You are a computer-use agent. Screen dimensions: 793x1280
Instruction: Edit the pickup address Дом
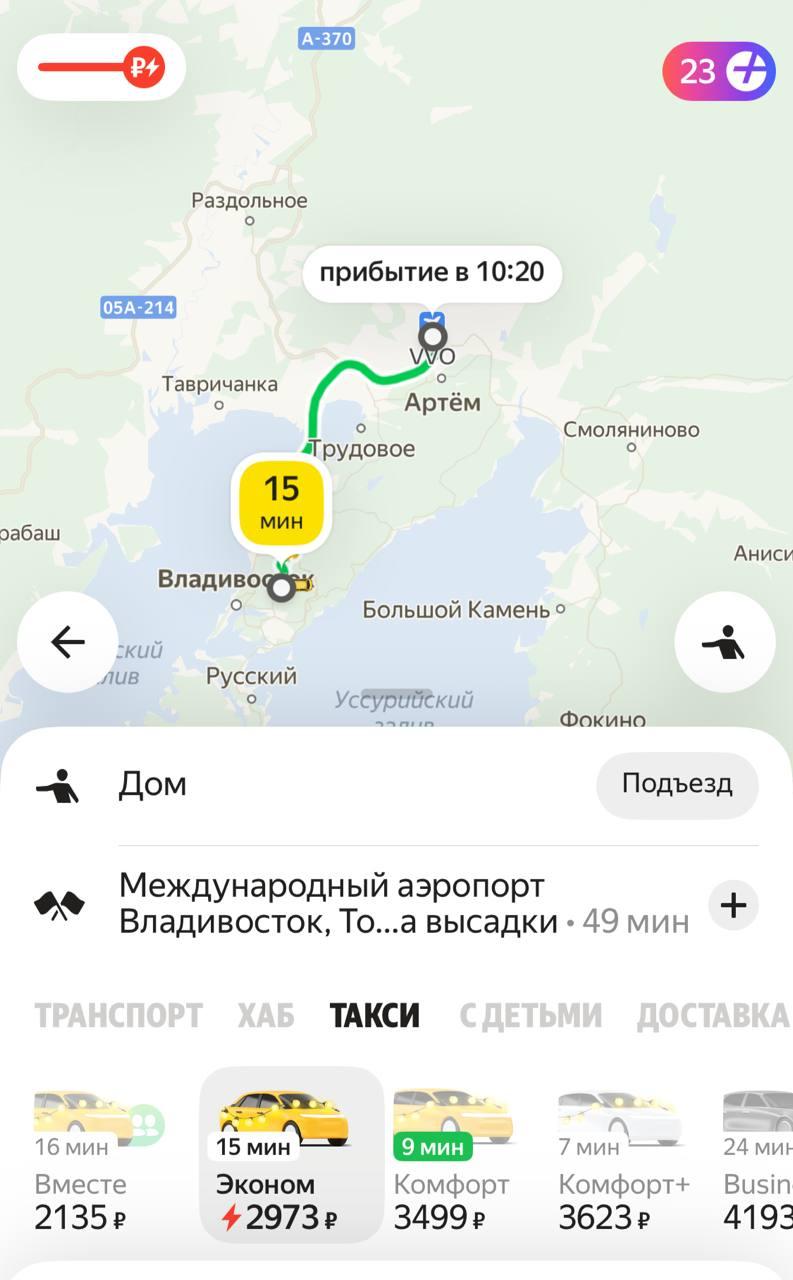tap(152, 784)
